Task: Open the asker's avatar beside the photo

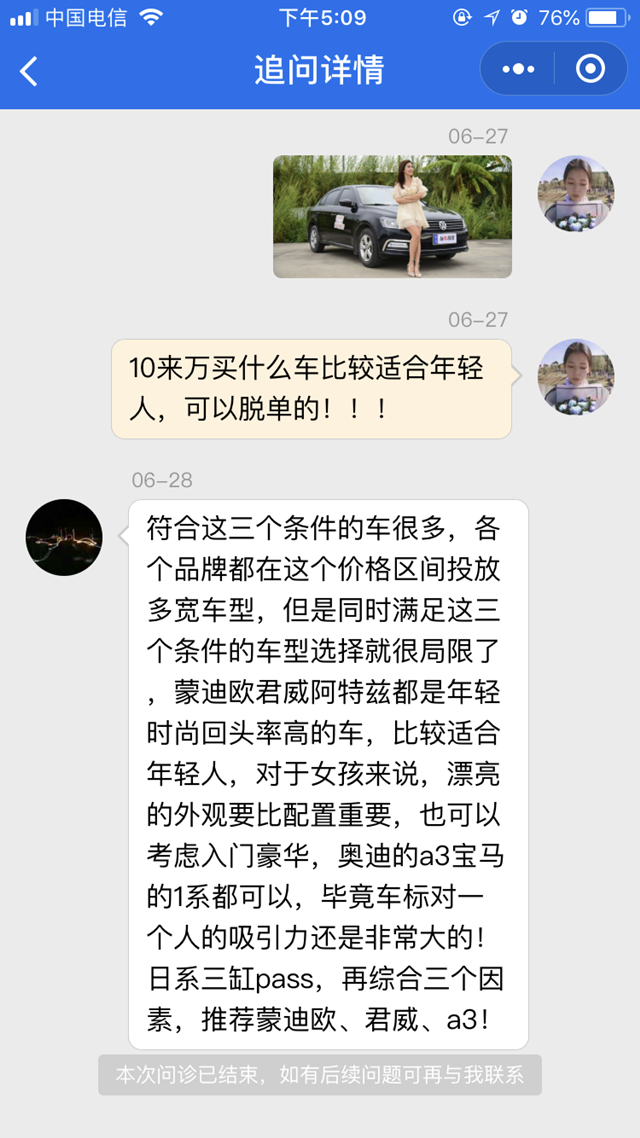Action: (x=576, y=194)
